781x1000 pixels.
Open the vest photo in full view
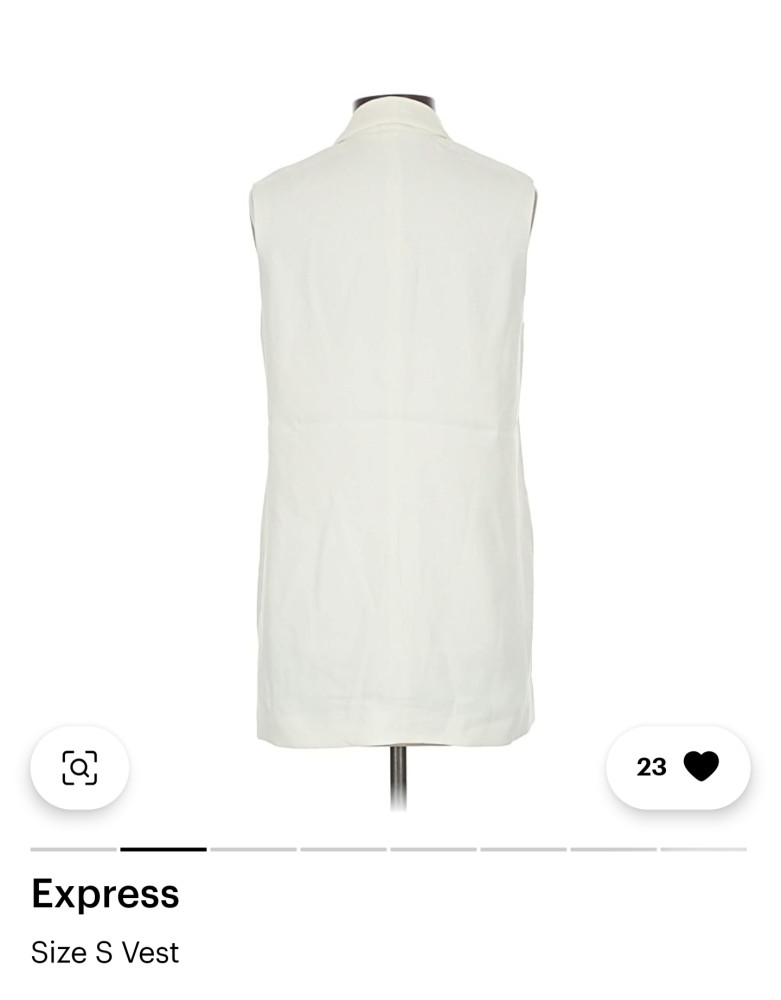(390, 420)
